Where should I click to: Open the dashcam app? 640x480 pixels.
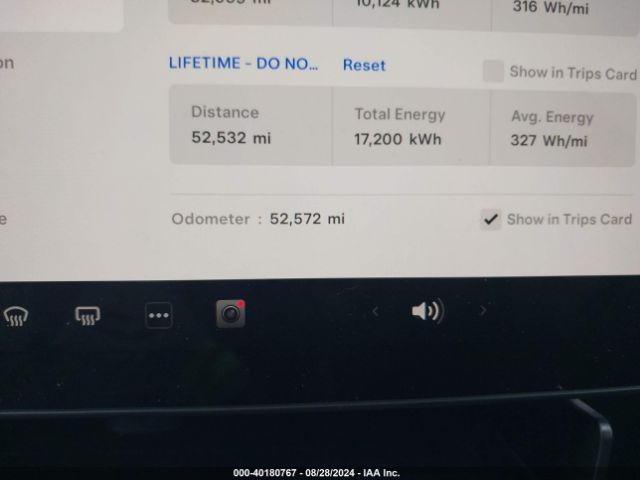231,314
